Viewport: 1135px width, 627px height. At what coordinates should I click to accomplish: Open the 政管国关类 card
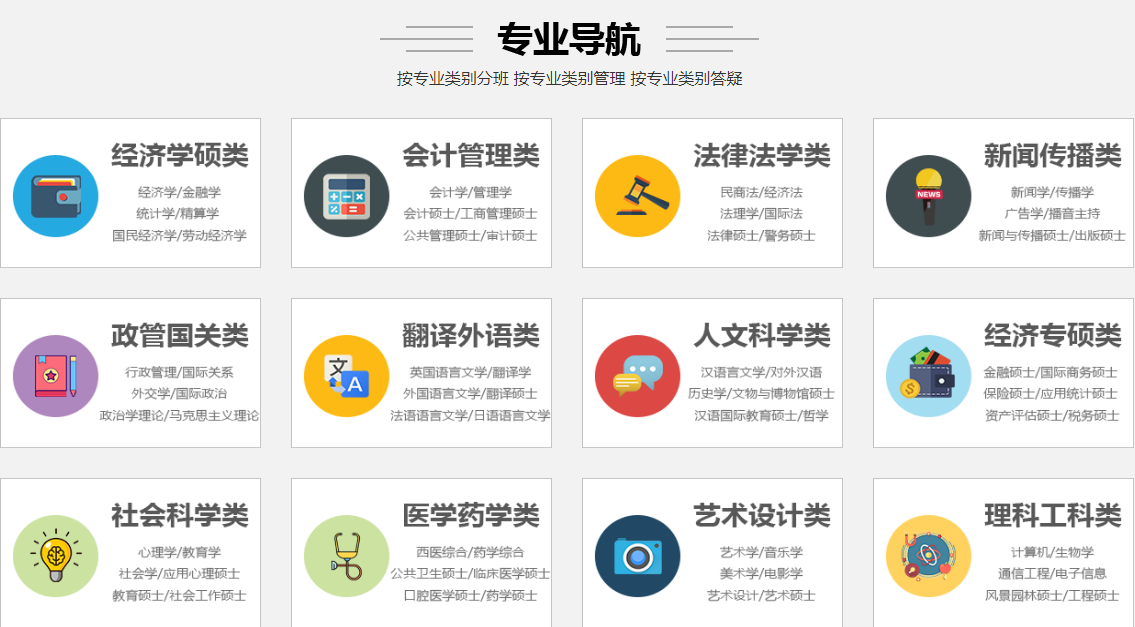(131, 373)
